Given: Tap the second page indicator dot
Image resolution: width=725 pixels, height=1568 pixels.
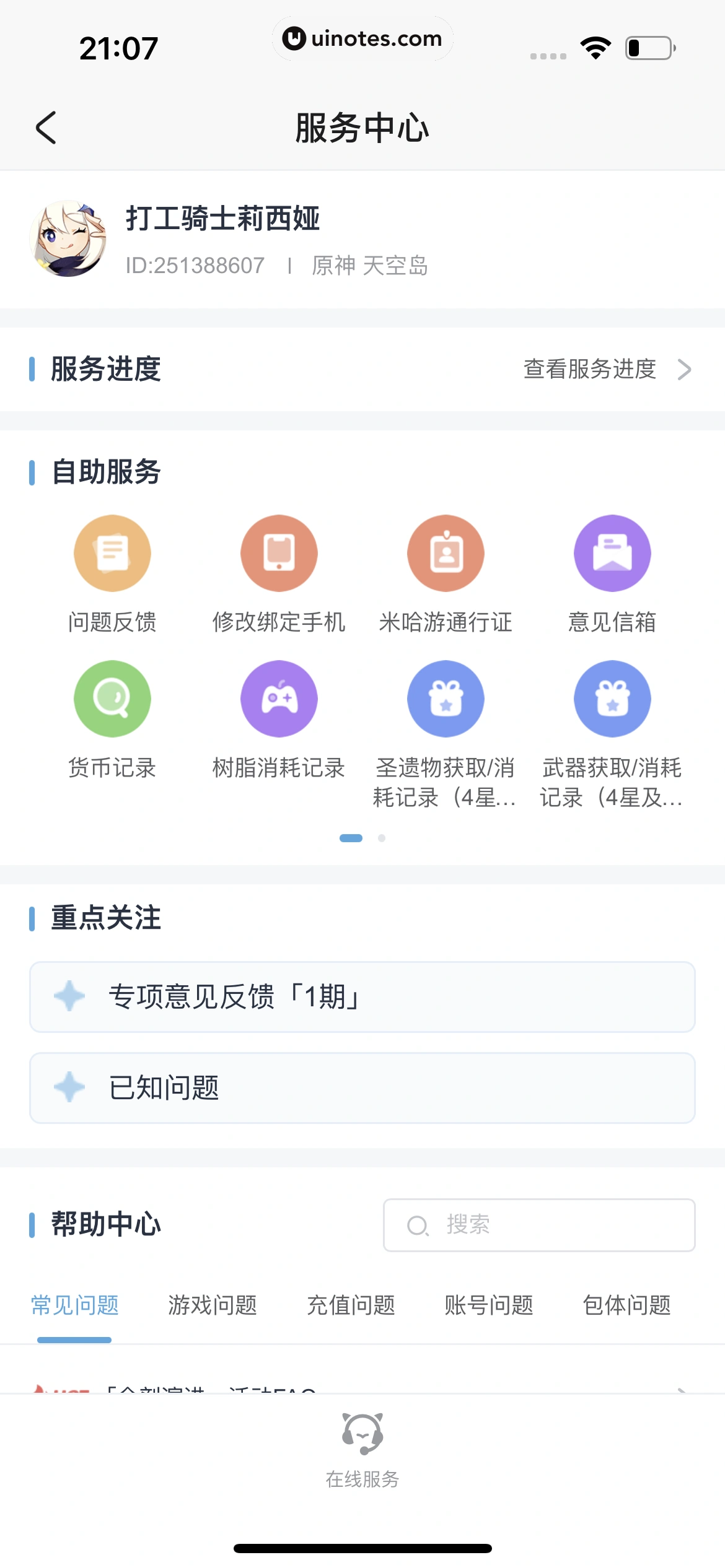Looking at the screenshot, I should click(x=382, y=838).
